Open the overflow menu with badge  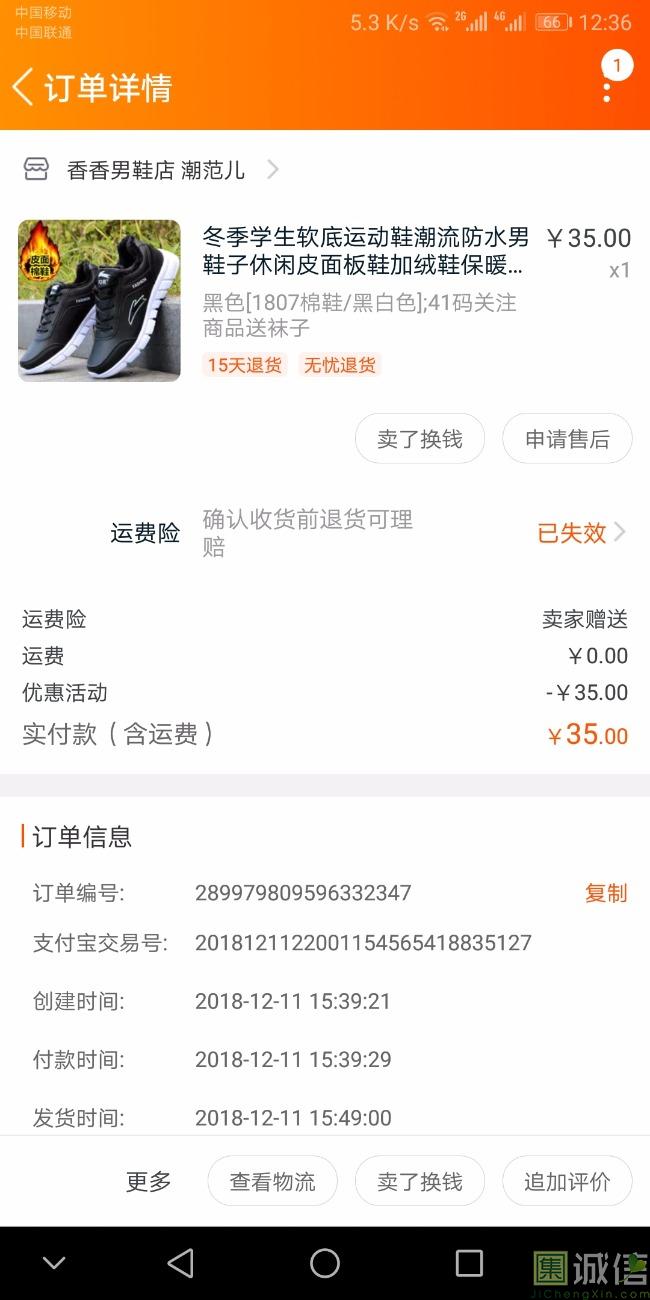coord(607,88)
